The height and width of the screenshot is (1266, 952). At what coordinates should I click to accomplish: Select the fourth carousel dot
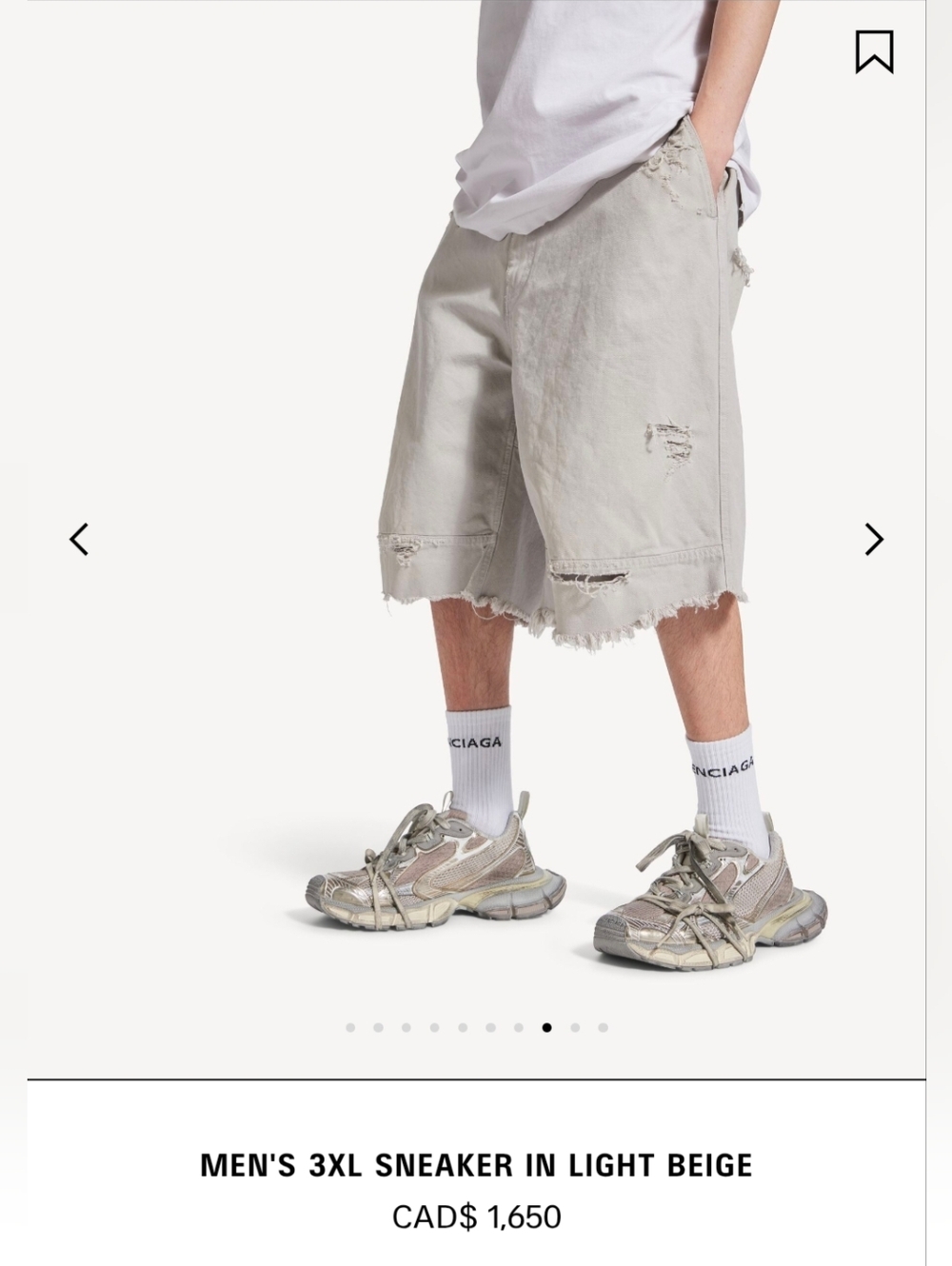tap(433, 1030)
